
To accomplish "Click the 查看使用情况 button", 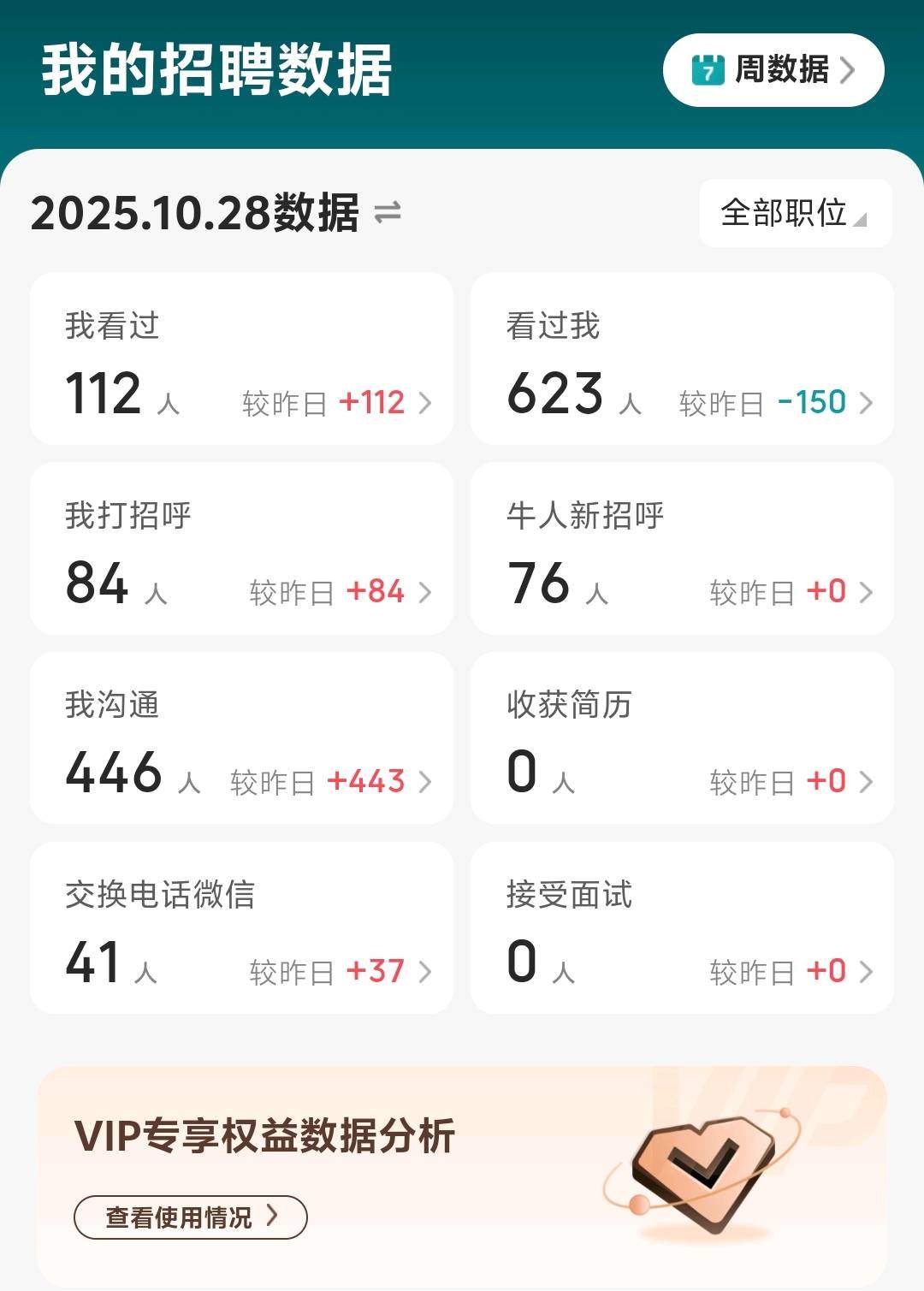I will click(x=191, y=1215).
